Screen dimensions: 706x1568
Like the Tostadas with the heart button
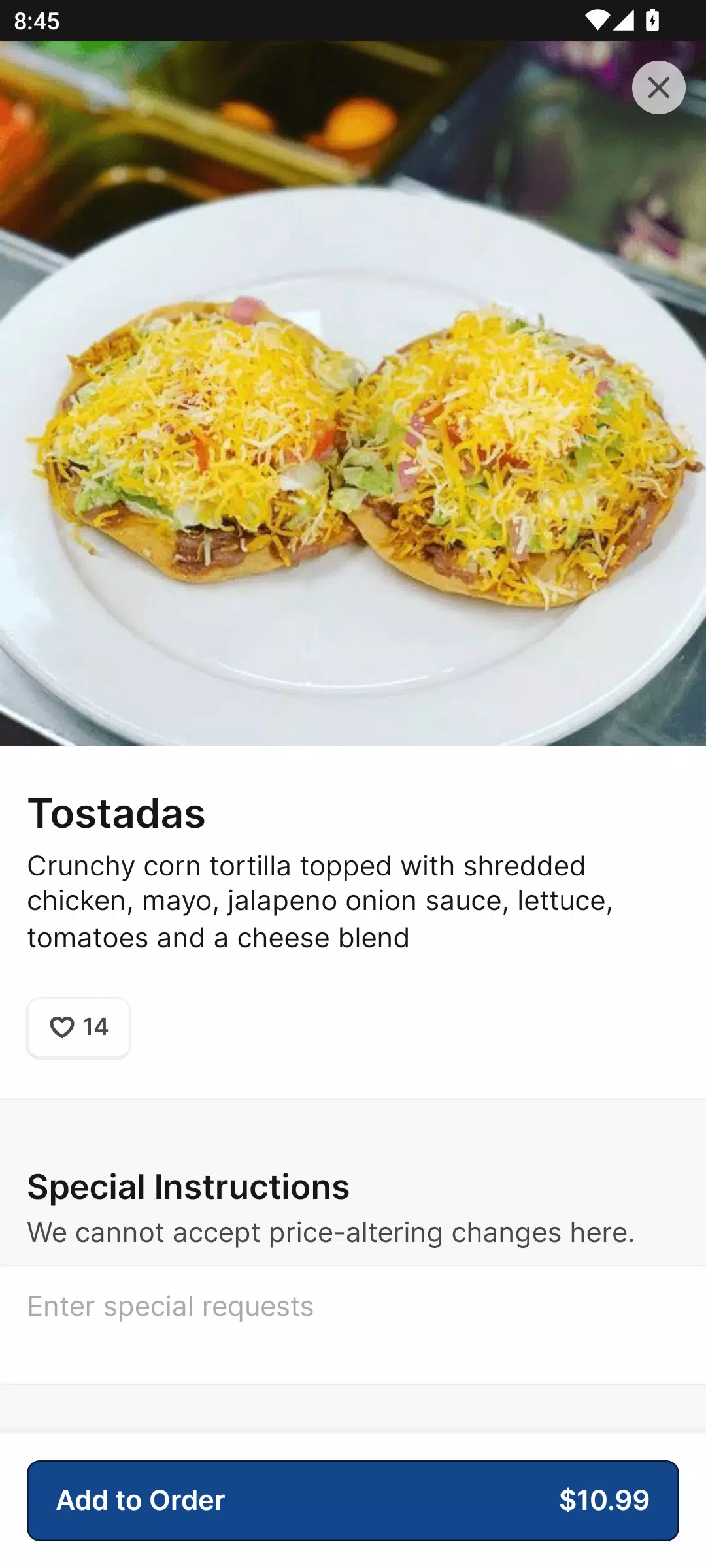78,1027
